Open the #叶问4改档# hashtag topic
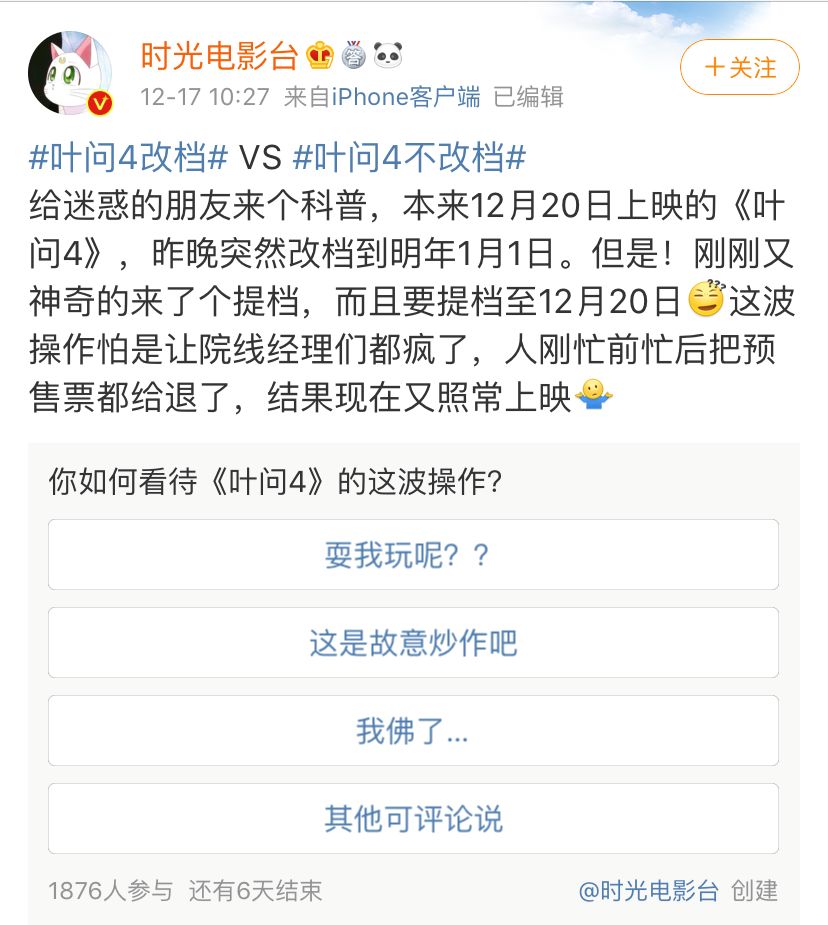 coord(129,157)
